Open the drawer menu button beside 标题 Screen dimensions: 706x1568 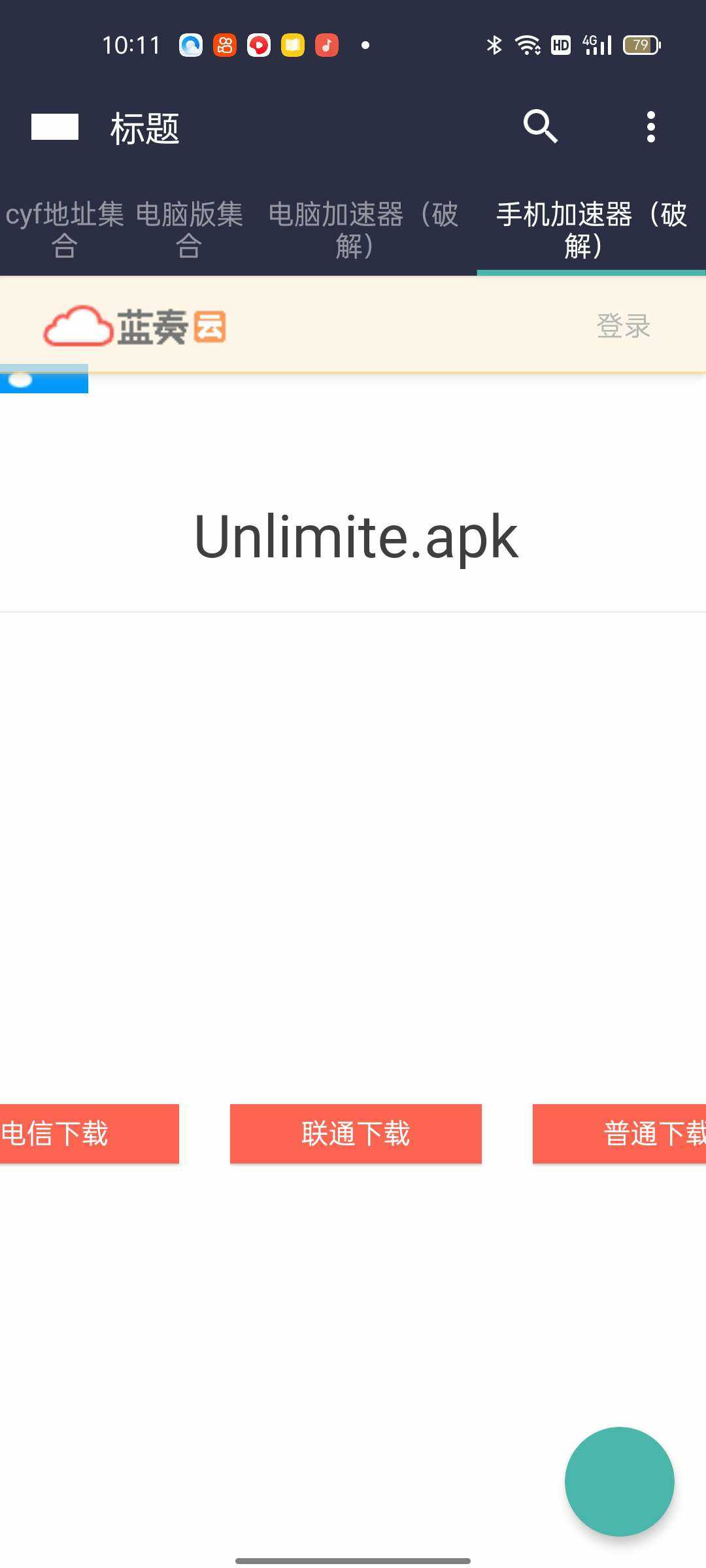coord(55,127)
